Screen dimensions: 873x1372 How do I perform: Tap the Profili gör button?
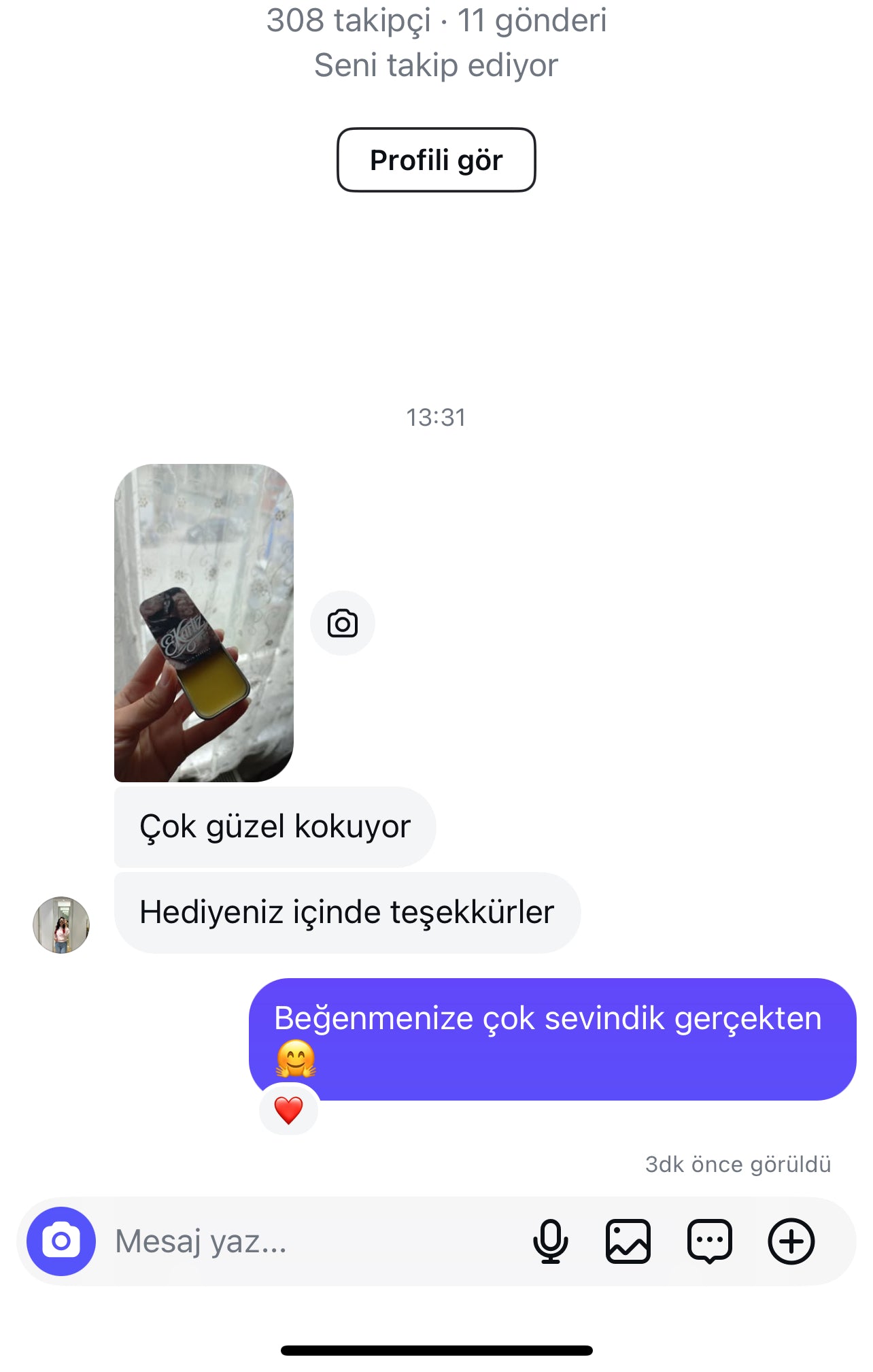coord(436,160)
